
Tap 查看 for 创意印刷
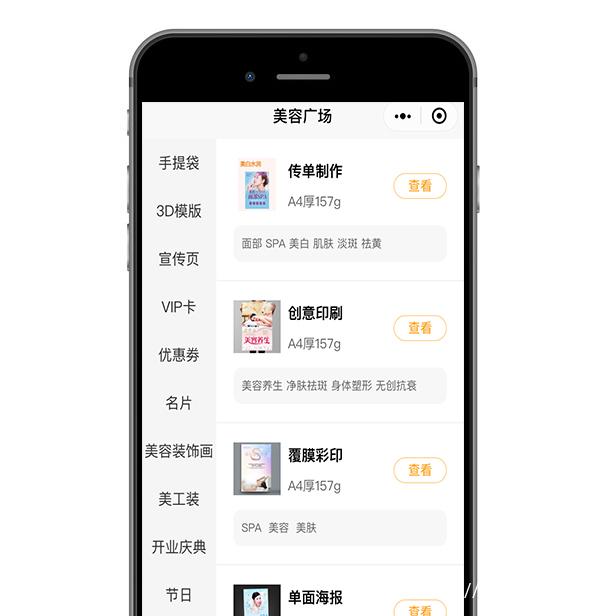click(x=420, y=328)
